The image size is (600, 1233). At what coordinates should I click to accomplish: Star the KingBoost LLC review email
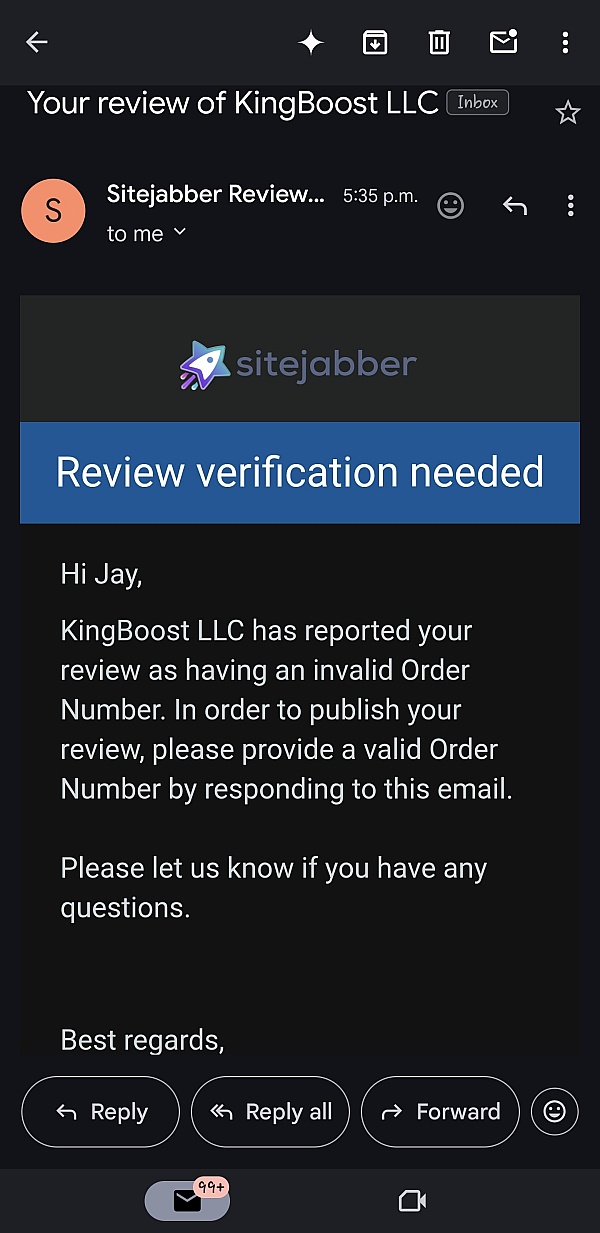tap(567, 113)
